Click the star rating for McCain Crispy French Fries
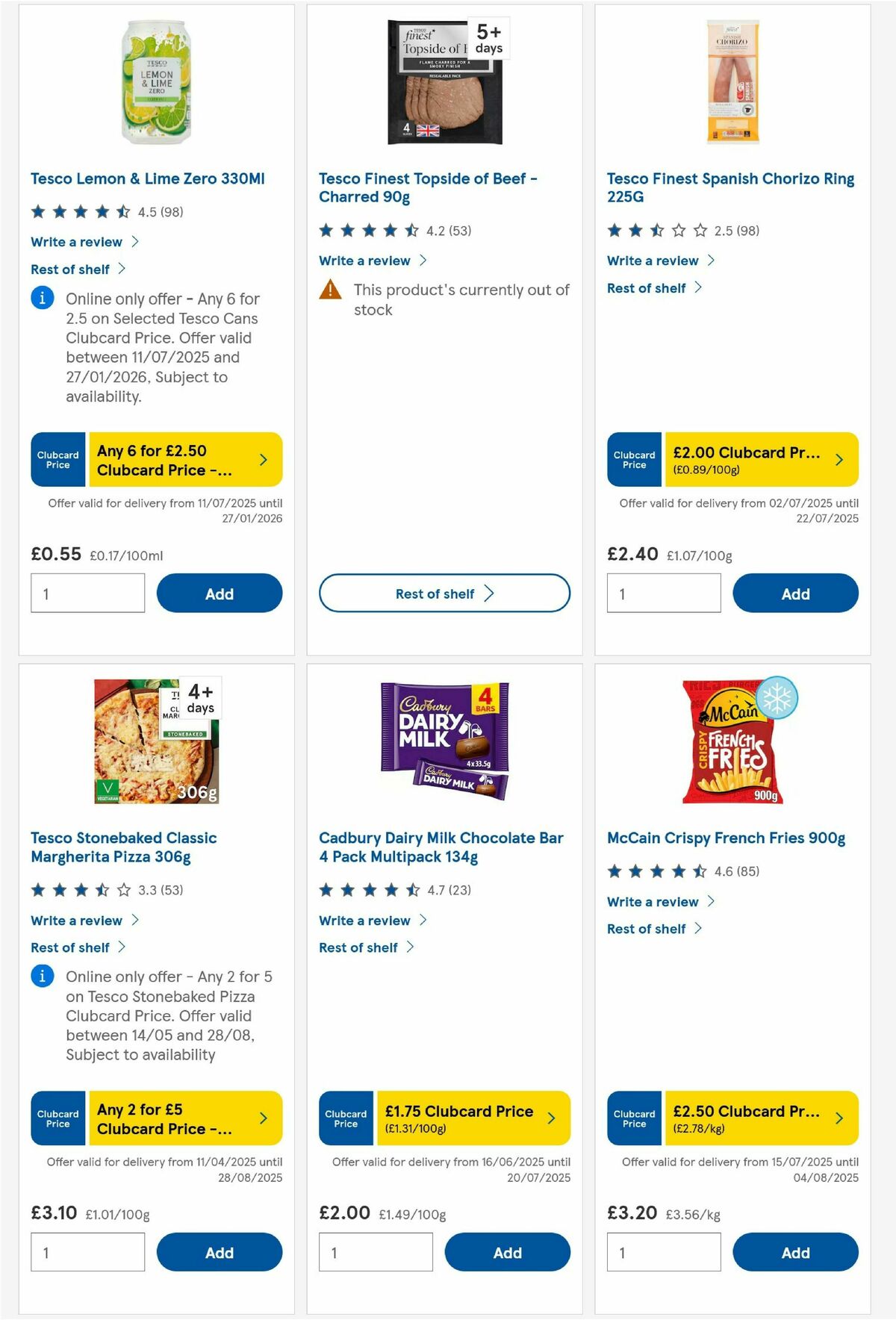Image resolution: width=896 pixels, height=1320 pixels. point(656,871)
